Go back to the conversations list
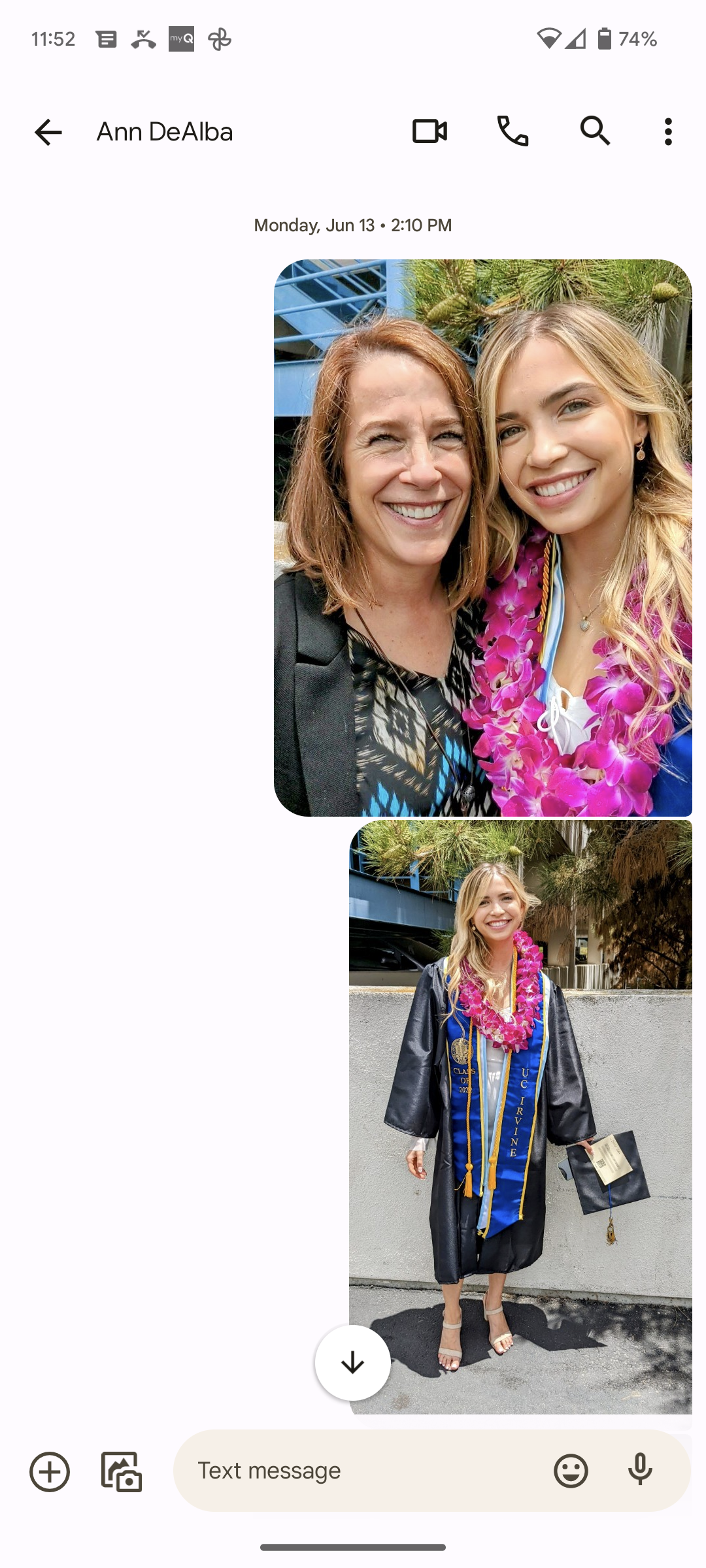 tap(48, 132)
